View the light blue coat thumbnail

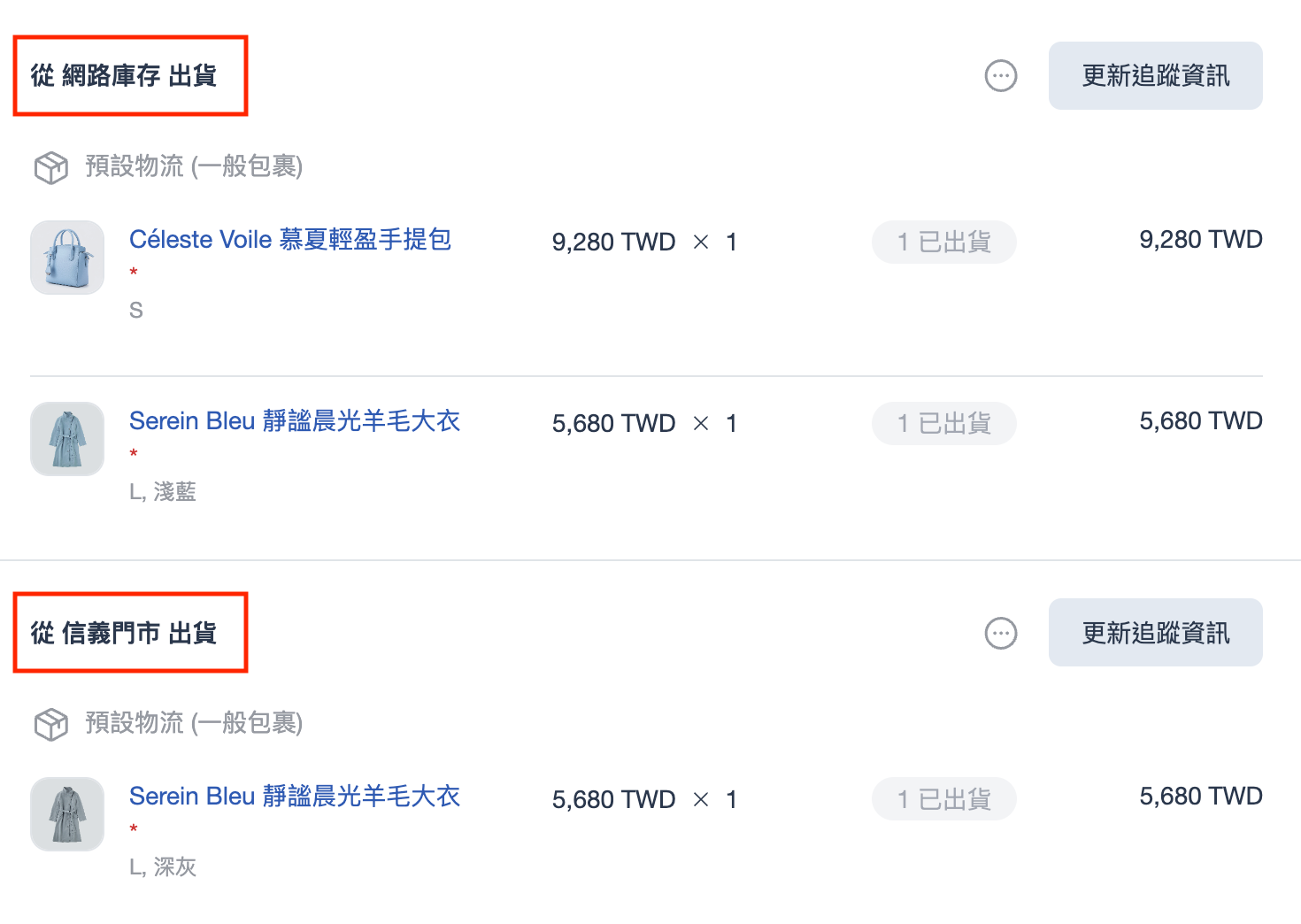click(67, 439)
